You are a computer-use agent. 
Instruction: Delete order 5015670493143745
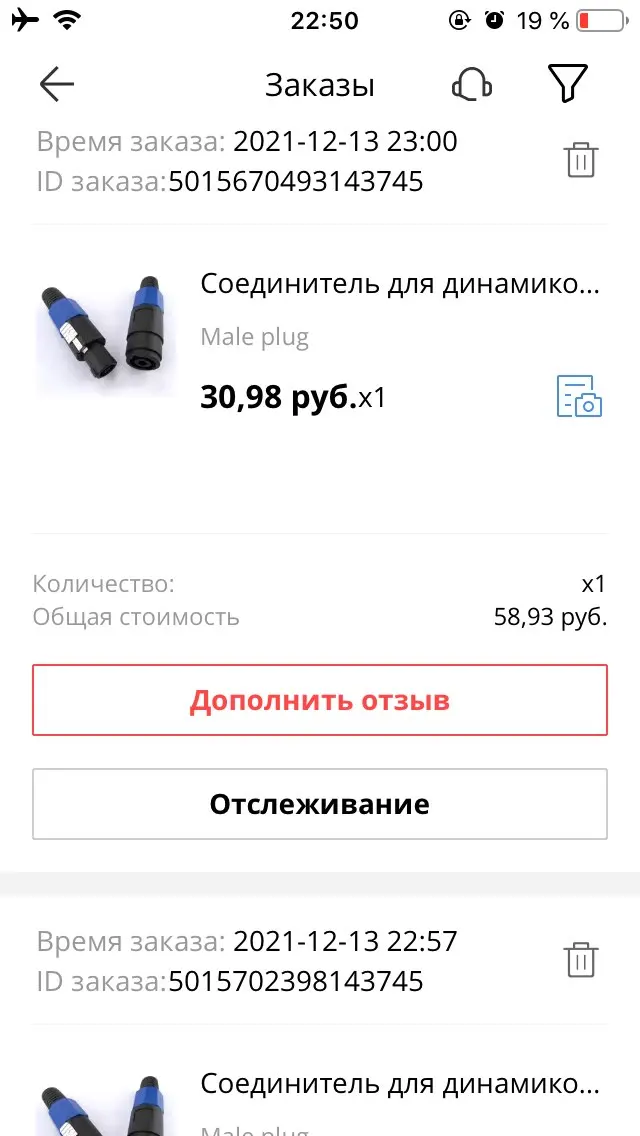(x=581, y=160)
